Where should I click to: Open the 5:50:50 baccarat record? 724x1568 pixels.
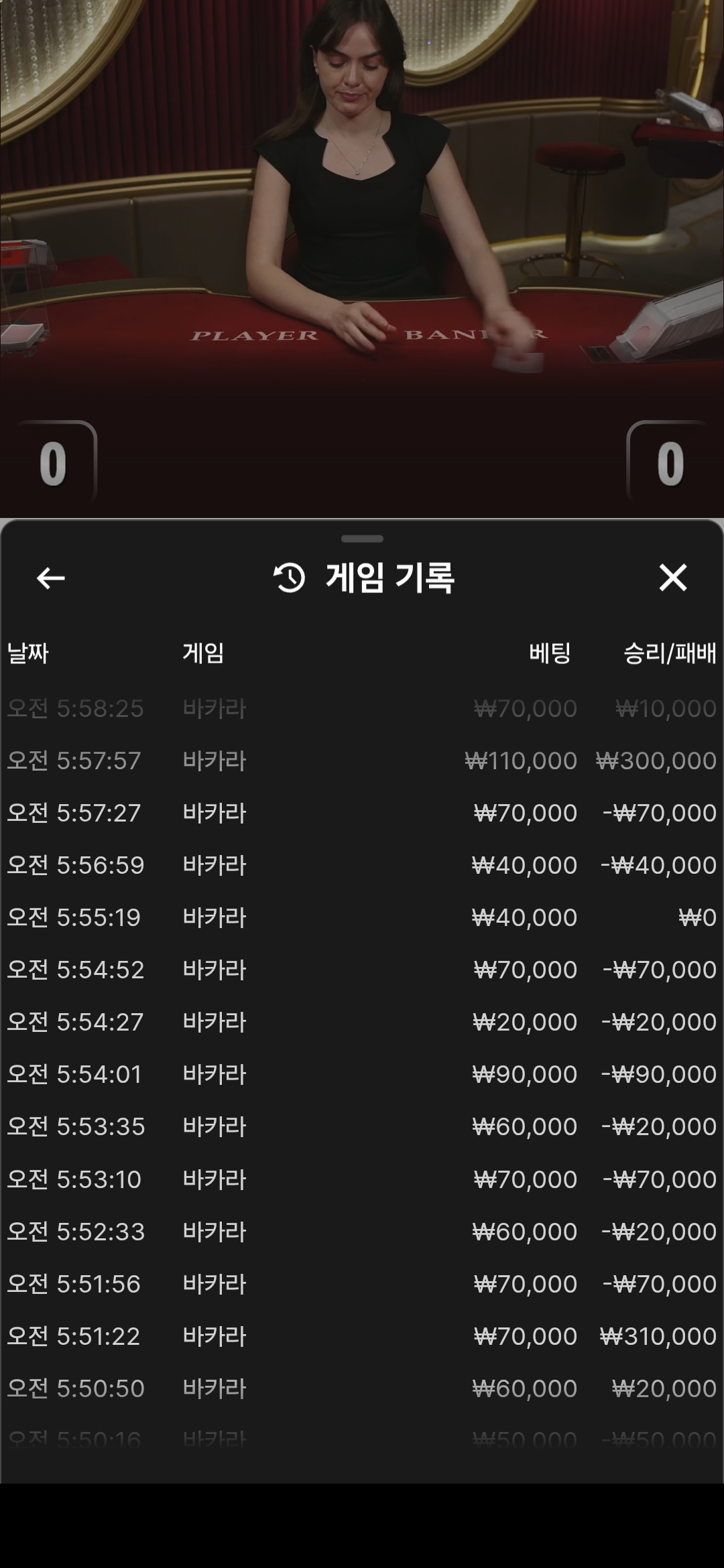(x=362, y=1388)
